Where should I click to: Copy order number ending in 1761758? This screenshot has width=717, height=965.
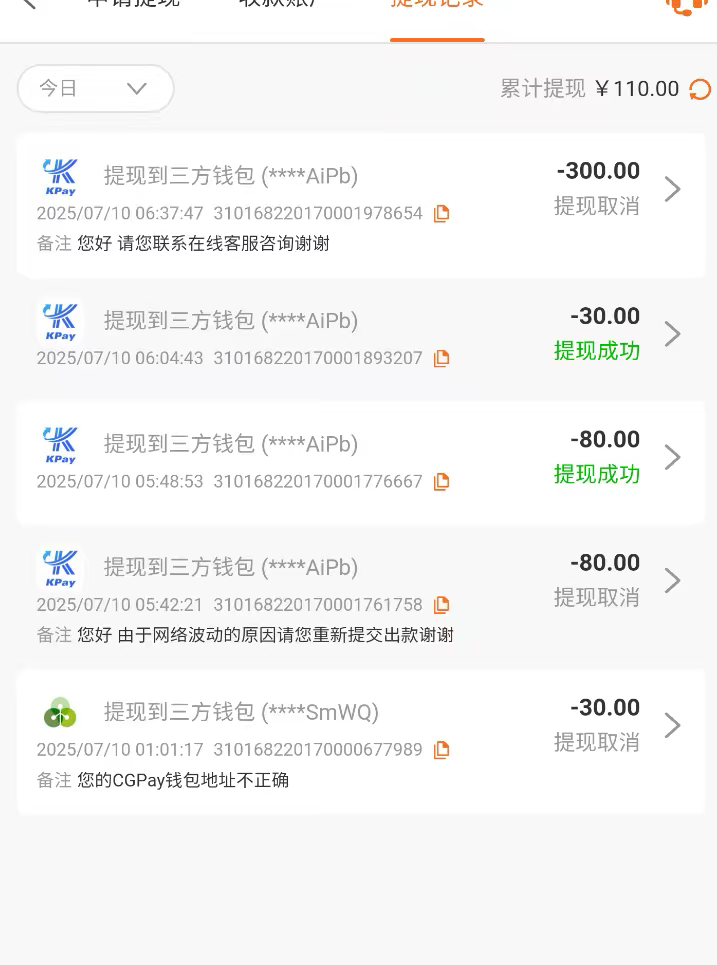tap(441, 605)
